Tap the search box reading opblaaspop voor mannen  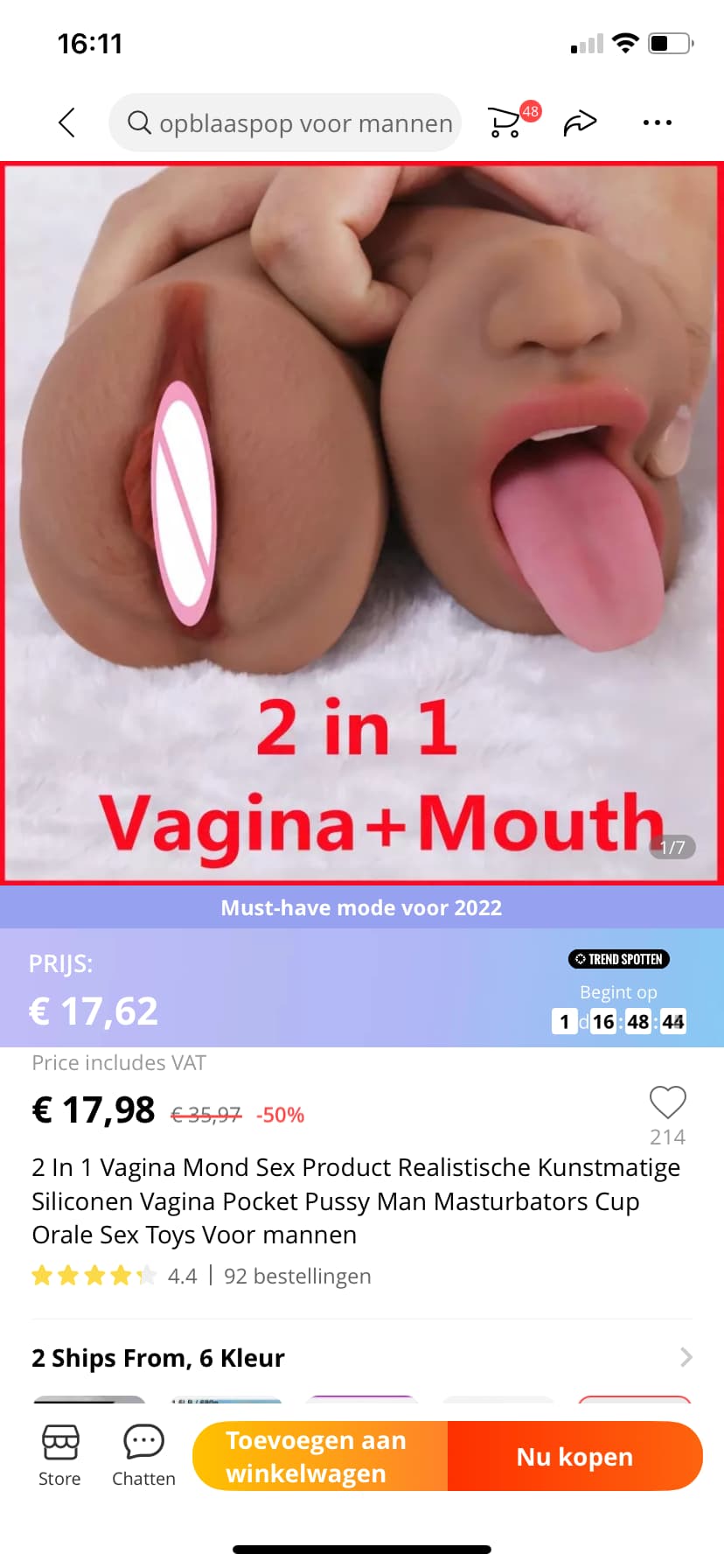click(x=285, y=122)
